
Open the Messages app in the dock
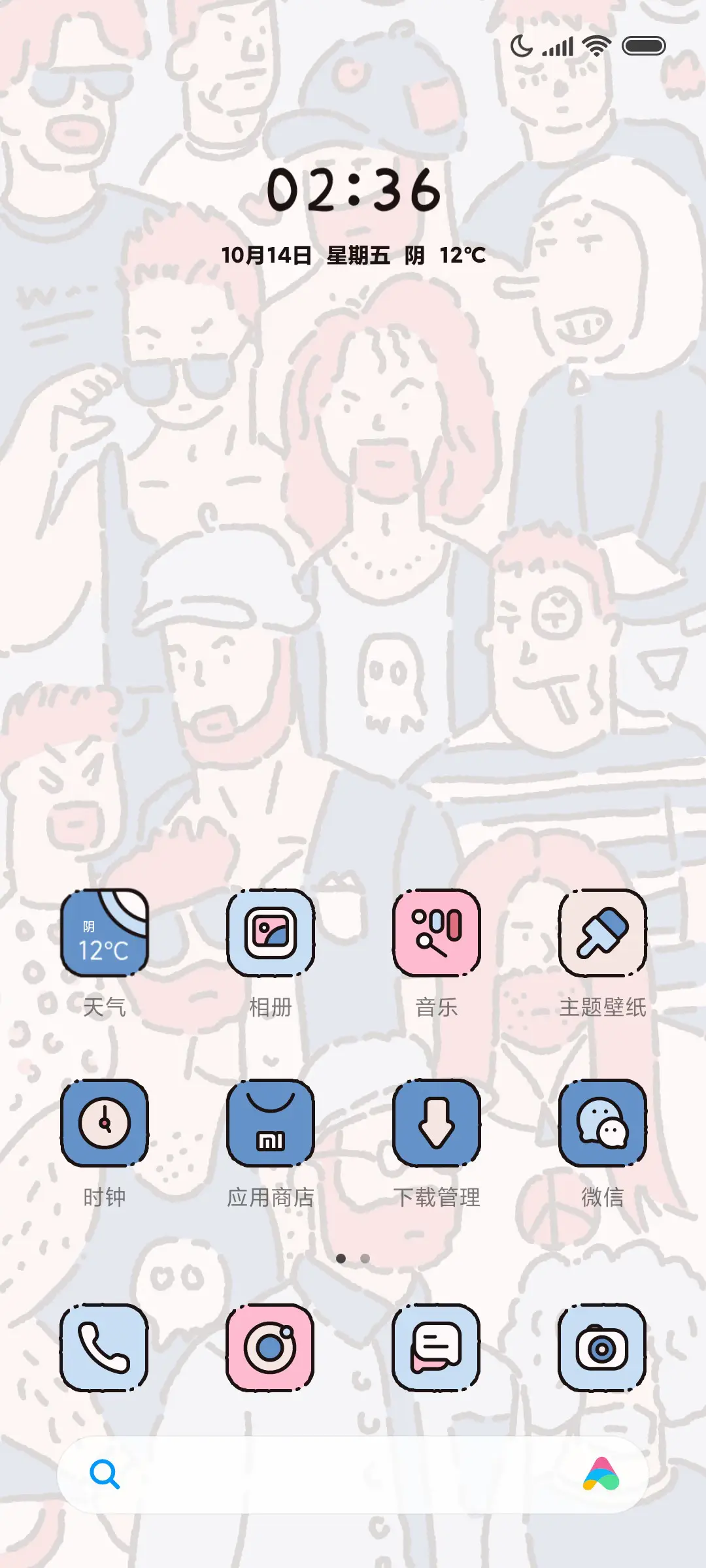point(437,1349)
